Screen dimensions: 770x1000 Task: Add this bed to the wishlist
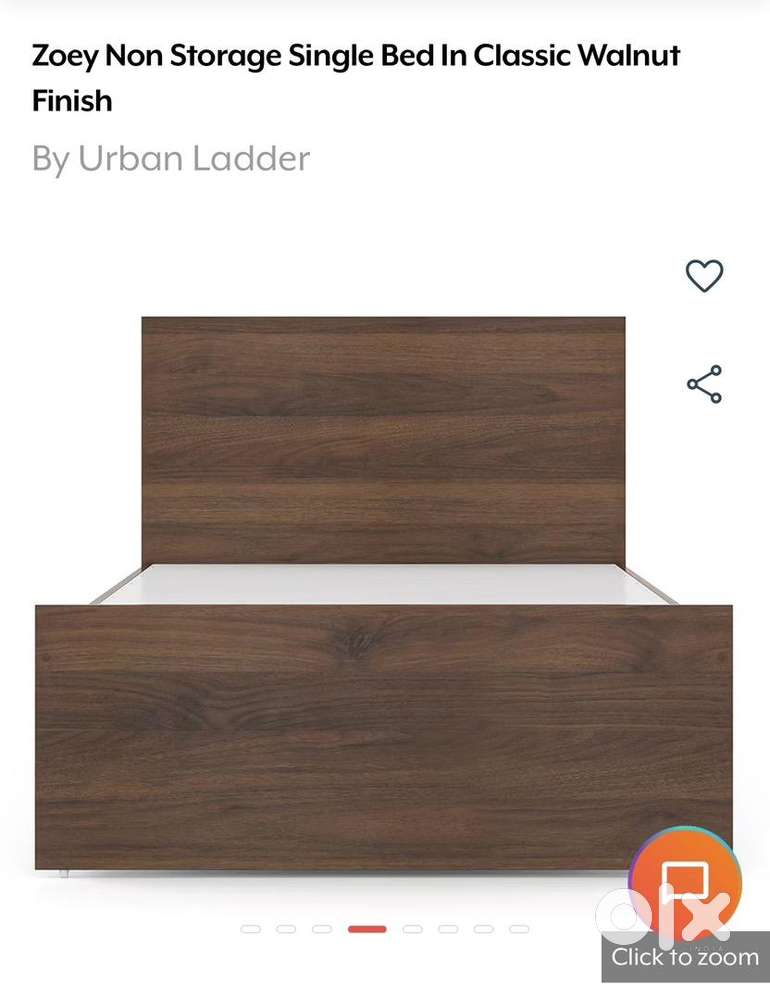click(704, 276)
